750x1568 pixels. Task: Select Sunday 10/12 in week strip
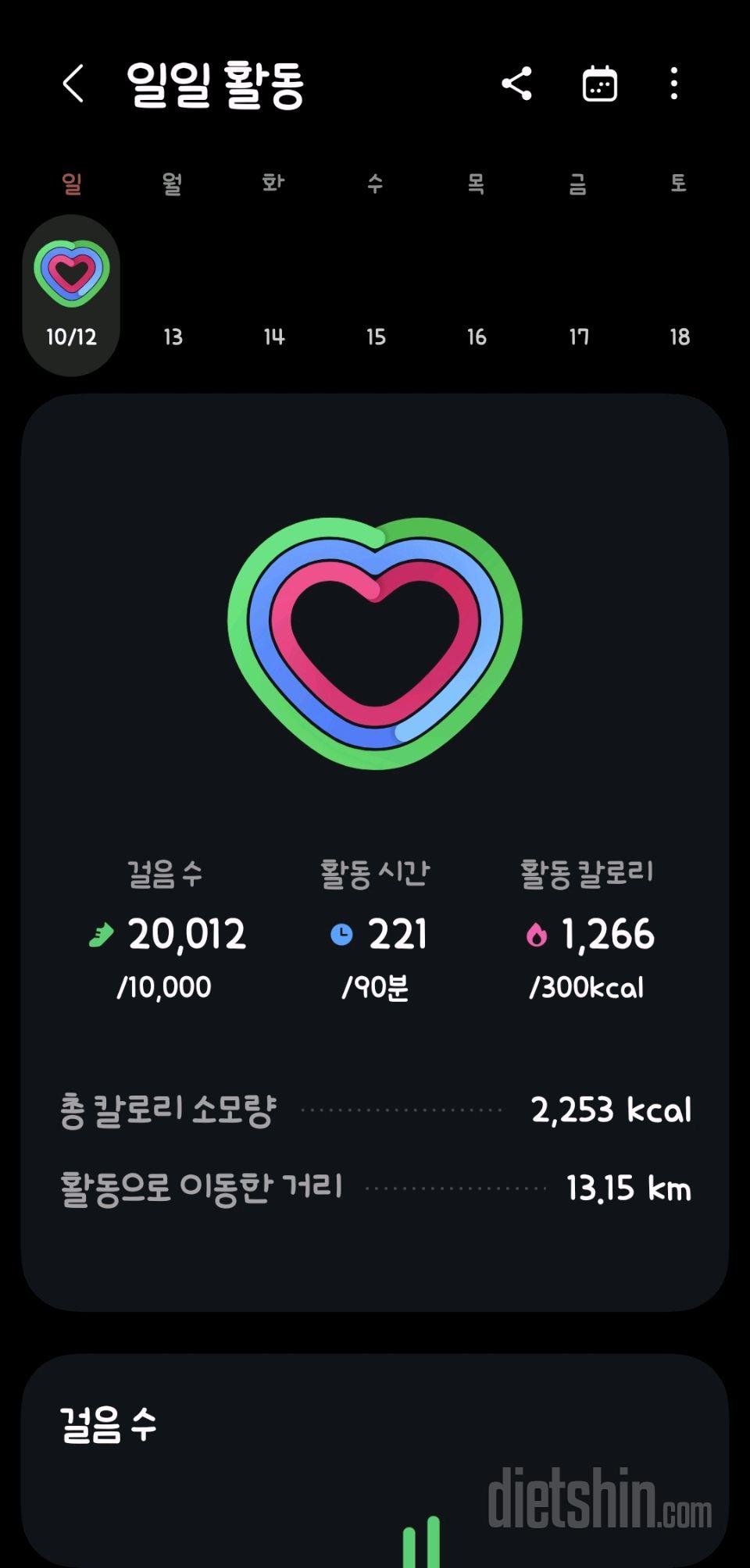pos(71,295)
